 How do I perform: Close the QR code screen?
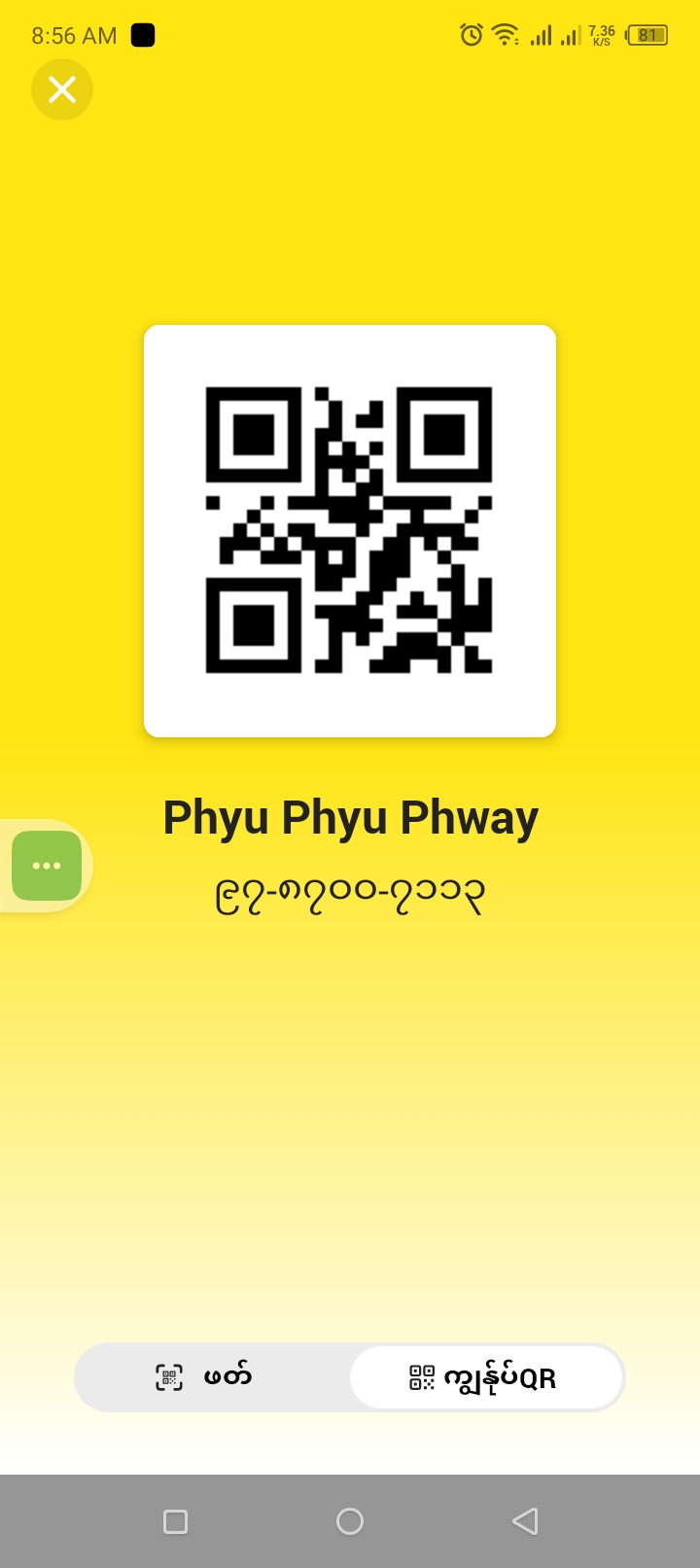click(x=62, y=89)
